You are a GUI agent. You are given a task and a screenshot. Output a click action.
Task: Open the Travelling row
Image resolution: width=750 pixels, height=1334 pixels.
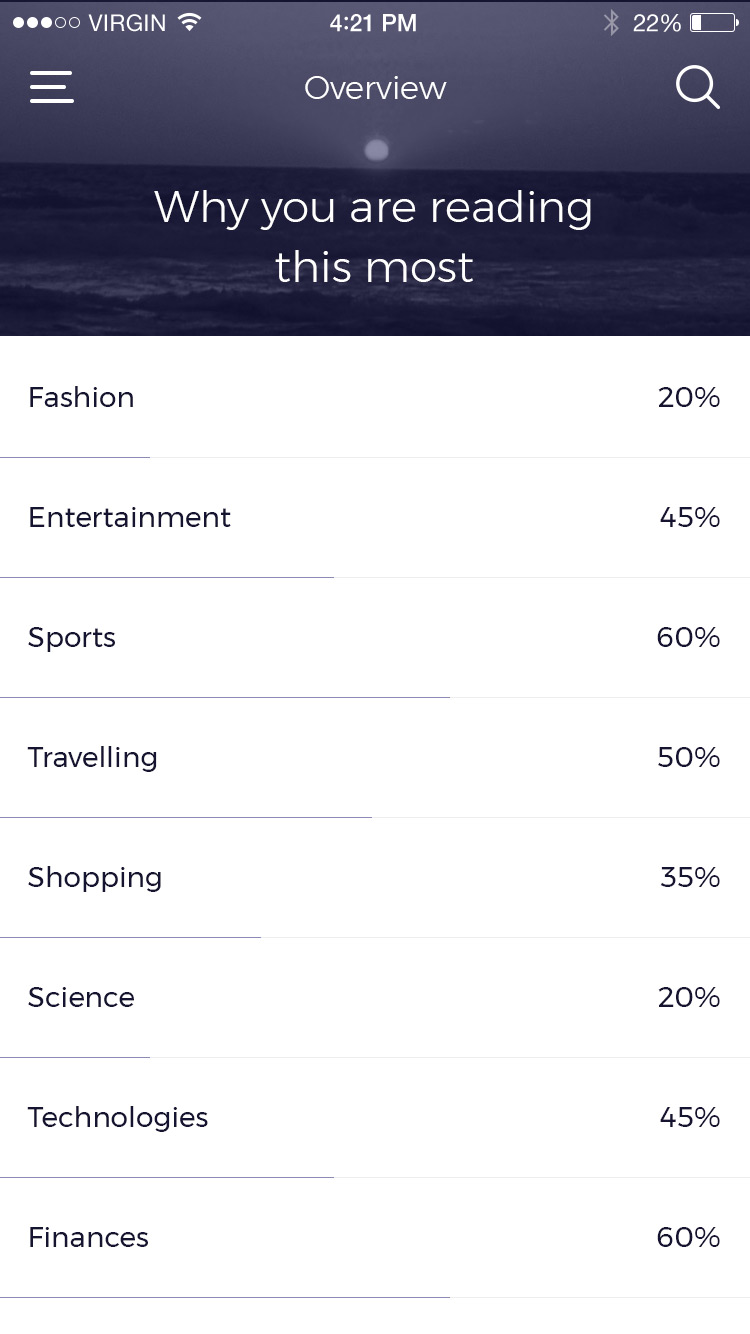tap(375, 758)
